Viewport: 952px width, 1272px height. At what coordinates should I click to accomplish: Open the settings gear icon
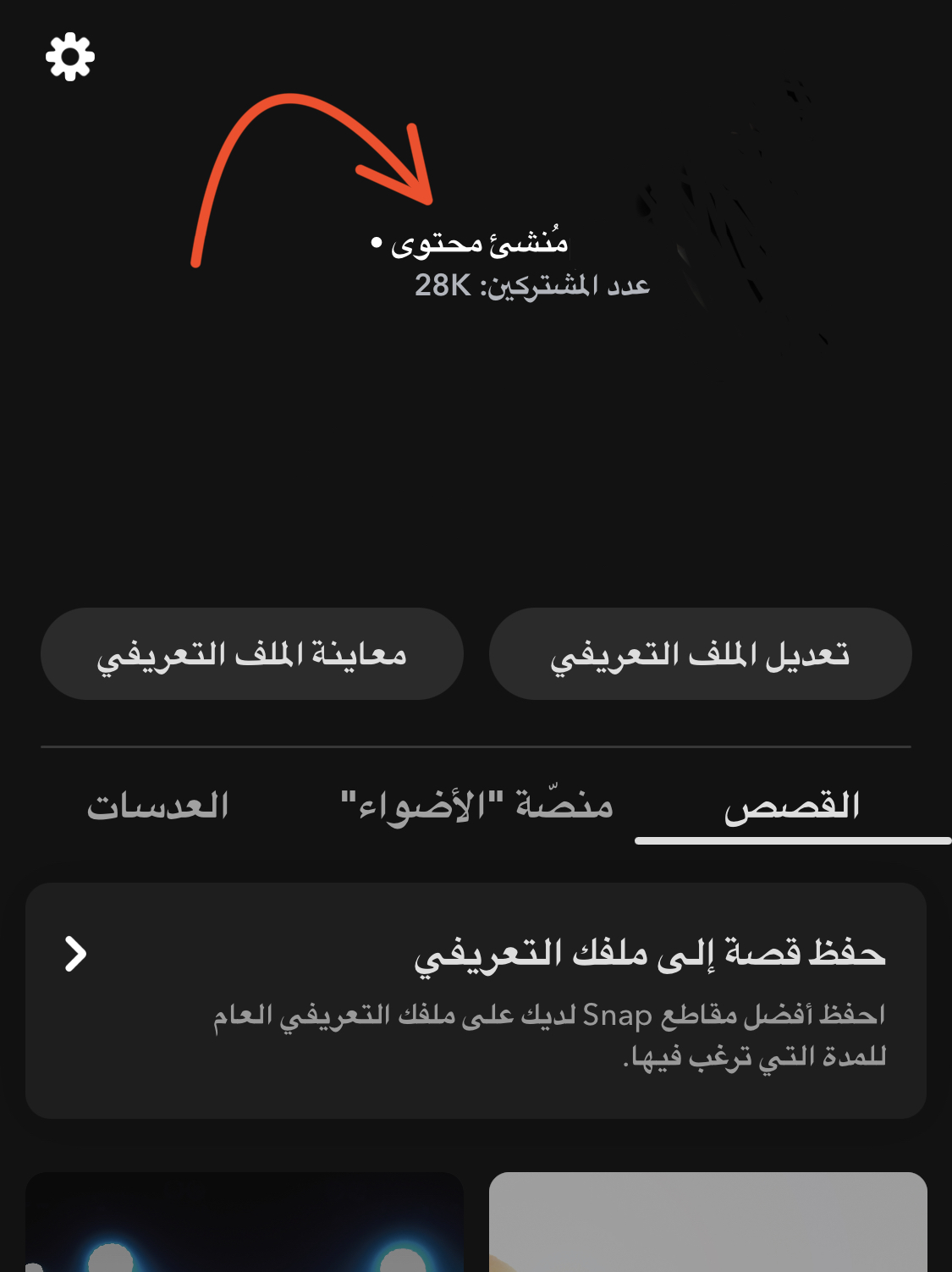pos(70,58)
